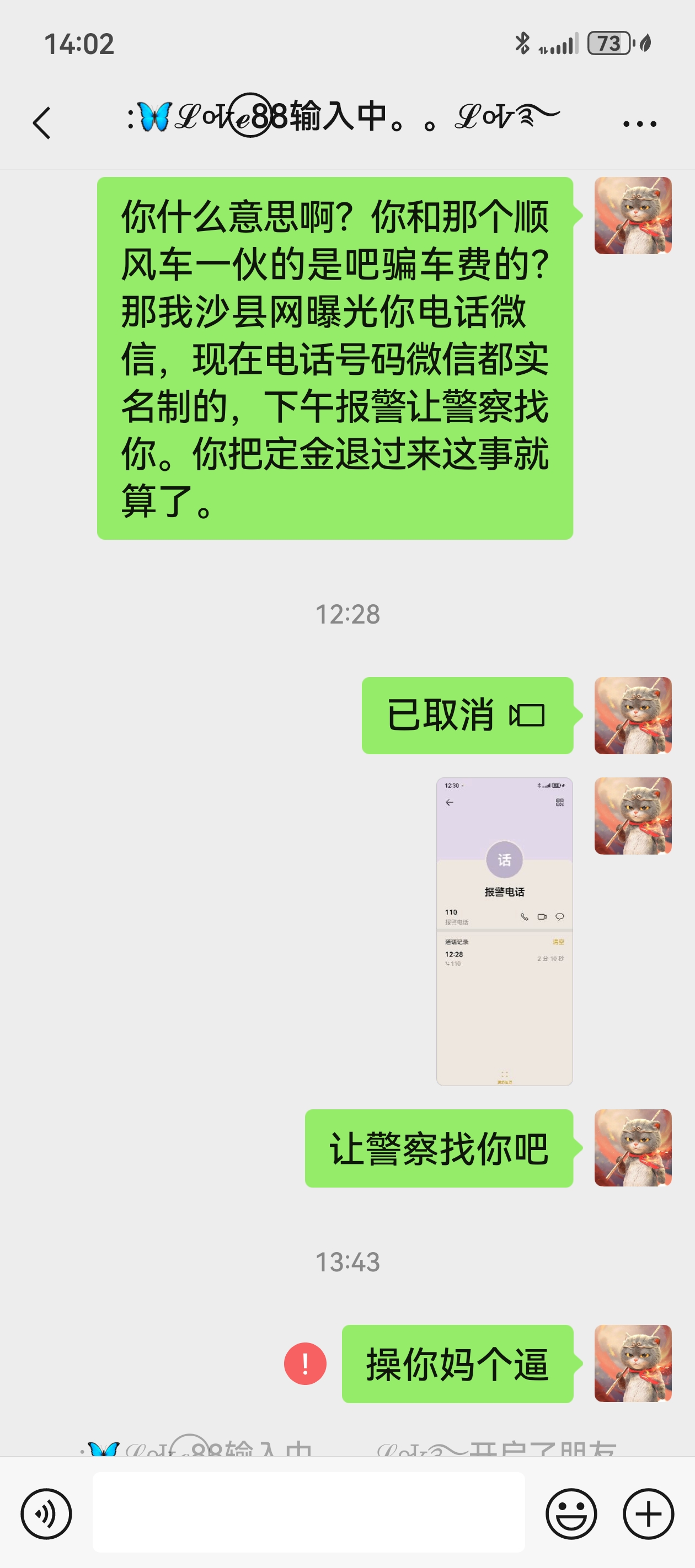This screenshot has height=1568, width=695.
Task: Go back to the chat list
Action: coord(41,123)
